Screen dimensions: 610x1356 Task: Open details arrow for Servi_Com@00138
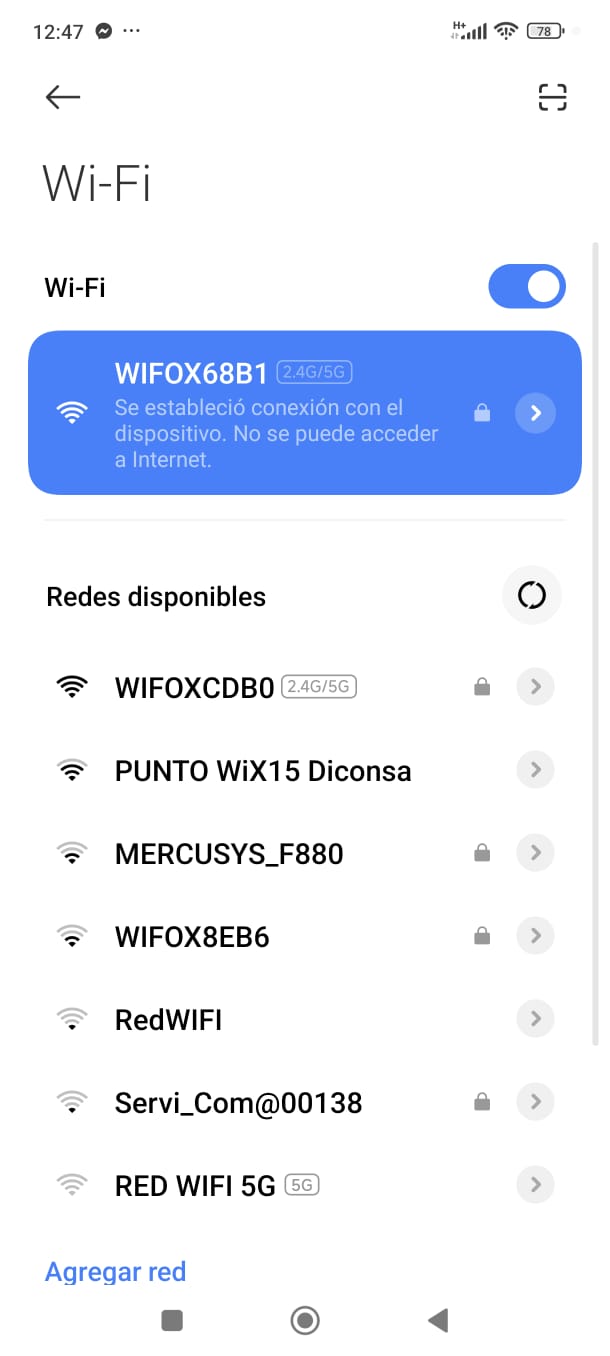click(536, 1102)
